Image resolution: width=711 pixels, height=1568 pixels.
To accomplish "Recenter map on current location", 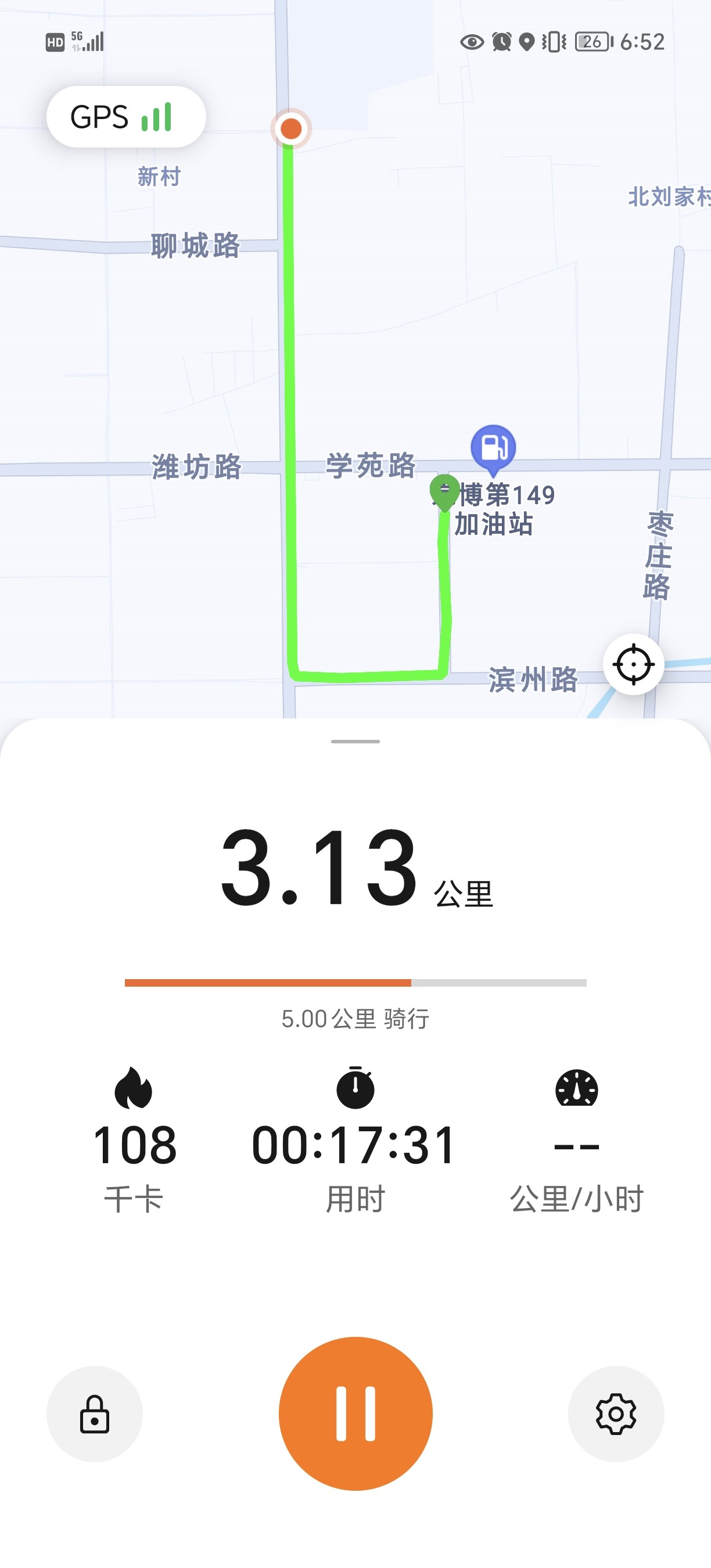I will (633, 664).
